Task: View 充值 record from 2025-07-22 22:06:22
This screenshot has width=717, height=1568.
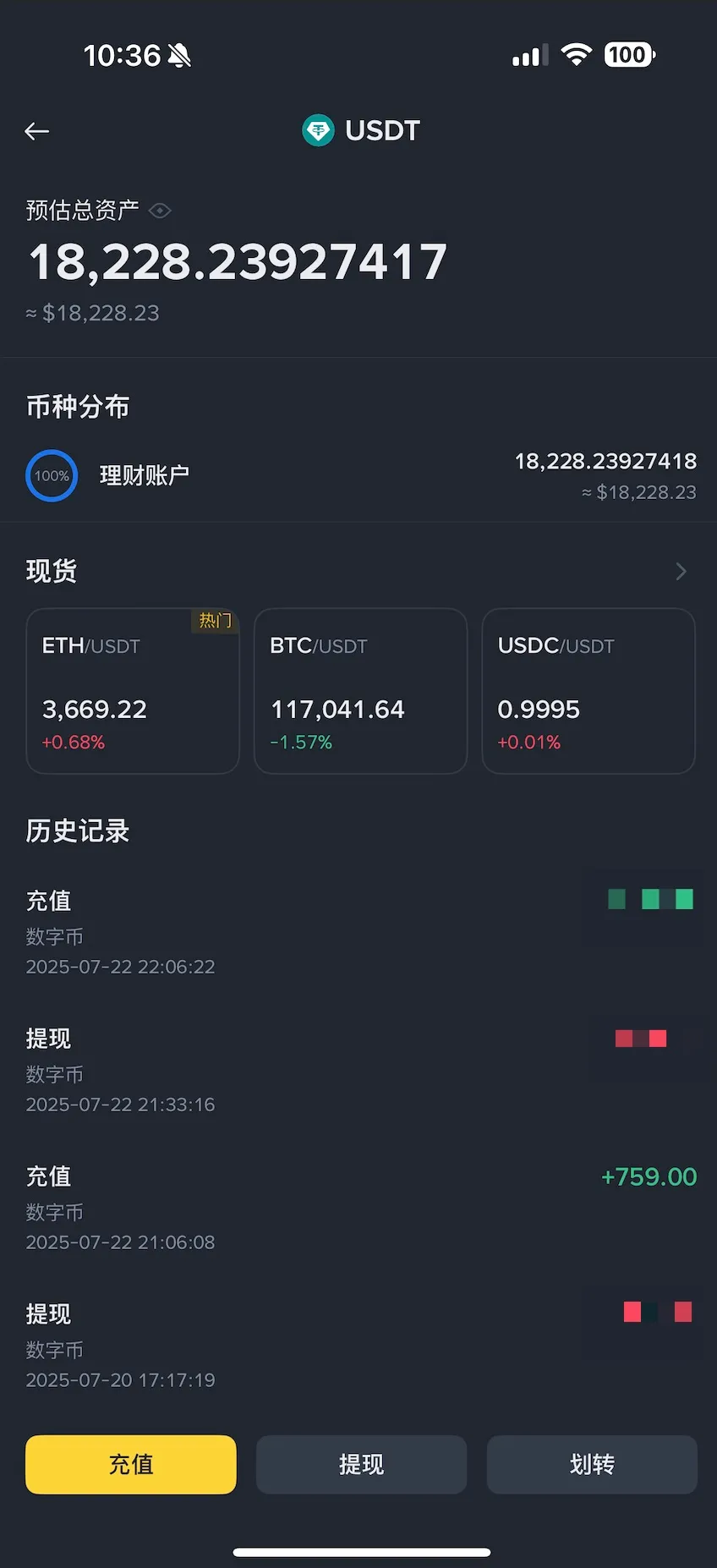Action: point(360,932)
